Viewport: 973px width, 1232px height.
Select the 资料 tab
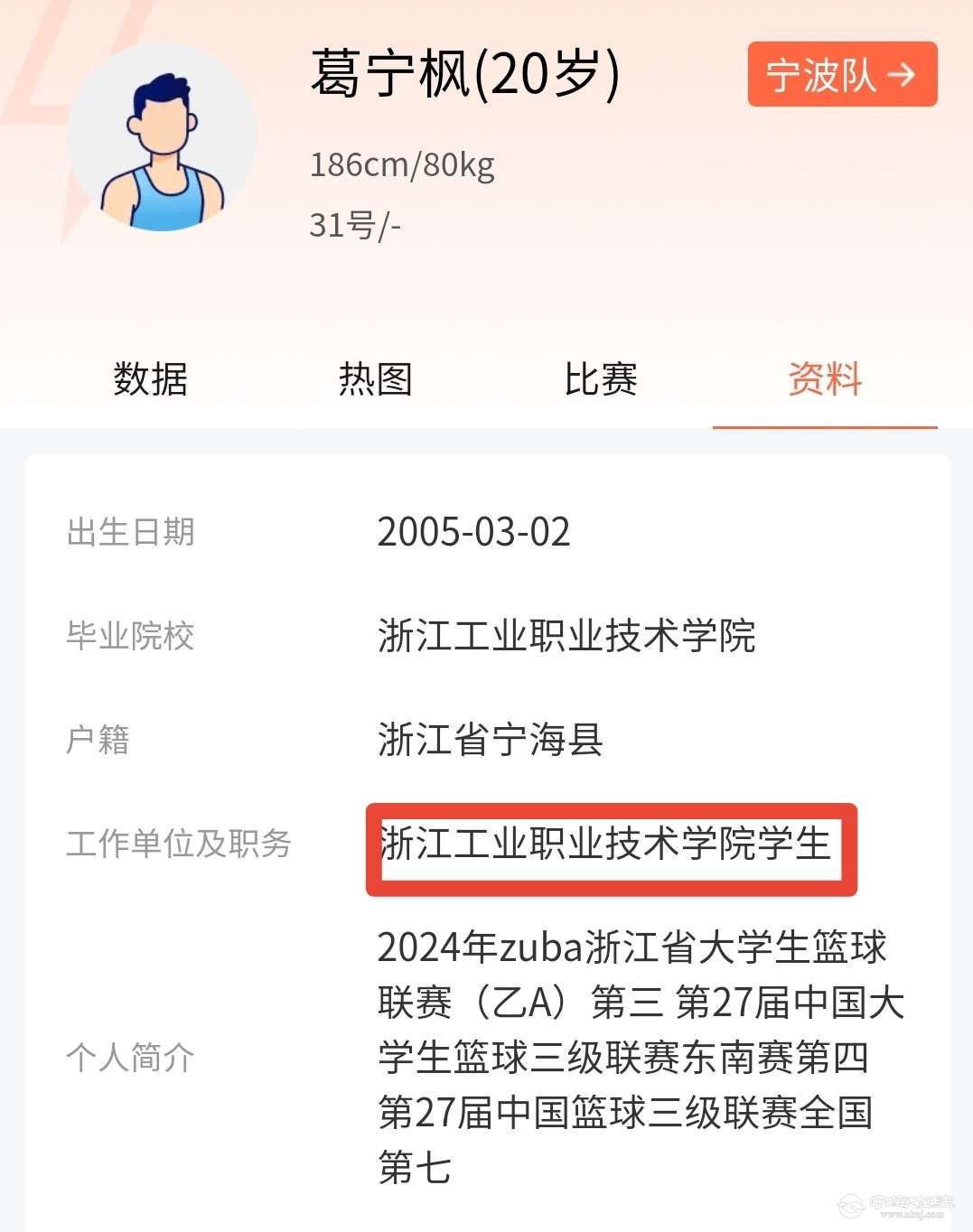825,379
